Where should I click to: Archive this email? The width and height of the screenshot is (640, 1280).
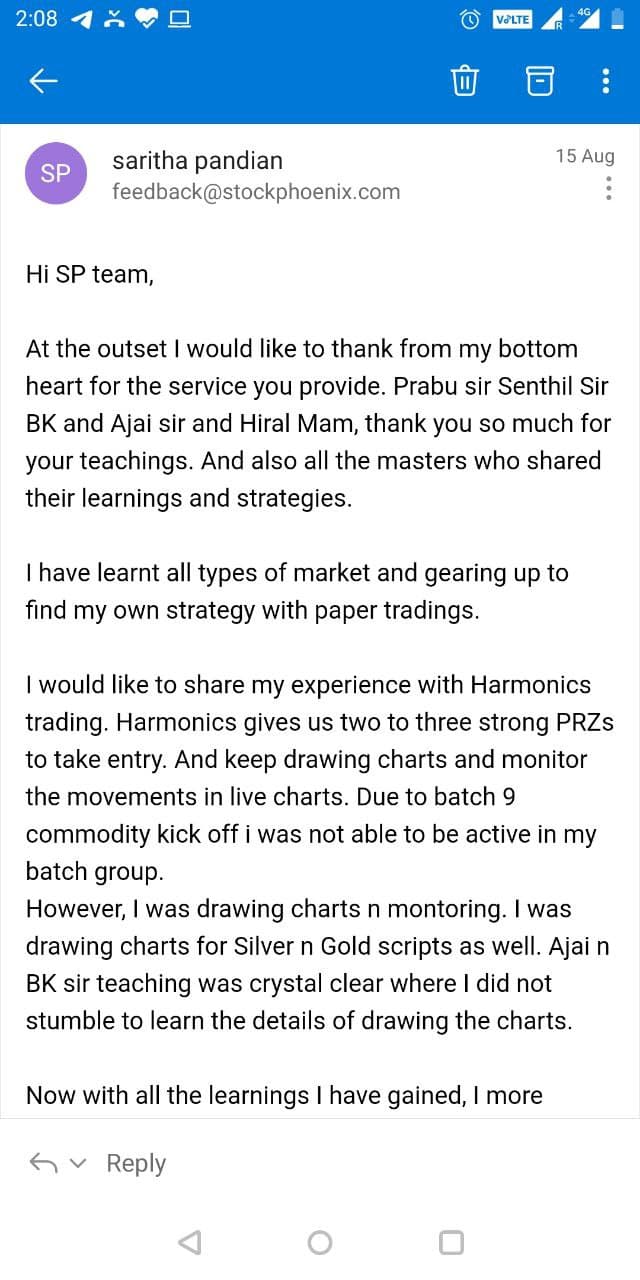coord(539,81)
